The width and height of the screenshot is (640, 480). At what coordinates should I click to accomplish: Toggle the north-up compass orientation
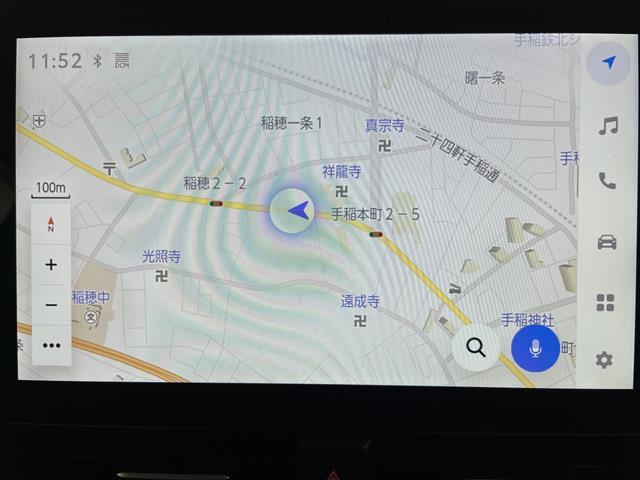(x=51, y=225)
